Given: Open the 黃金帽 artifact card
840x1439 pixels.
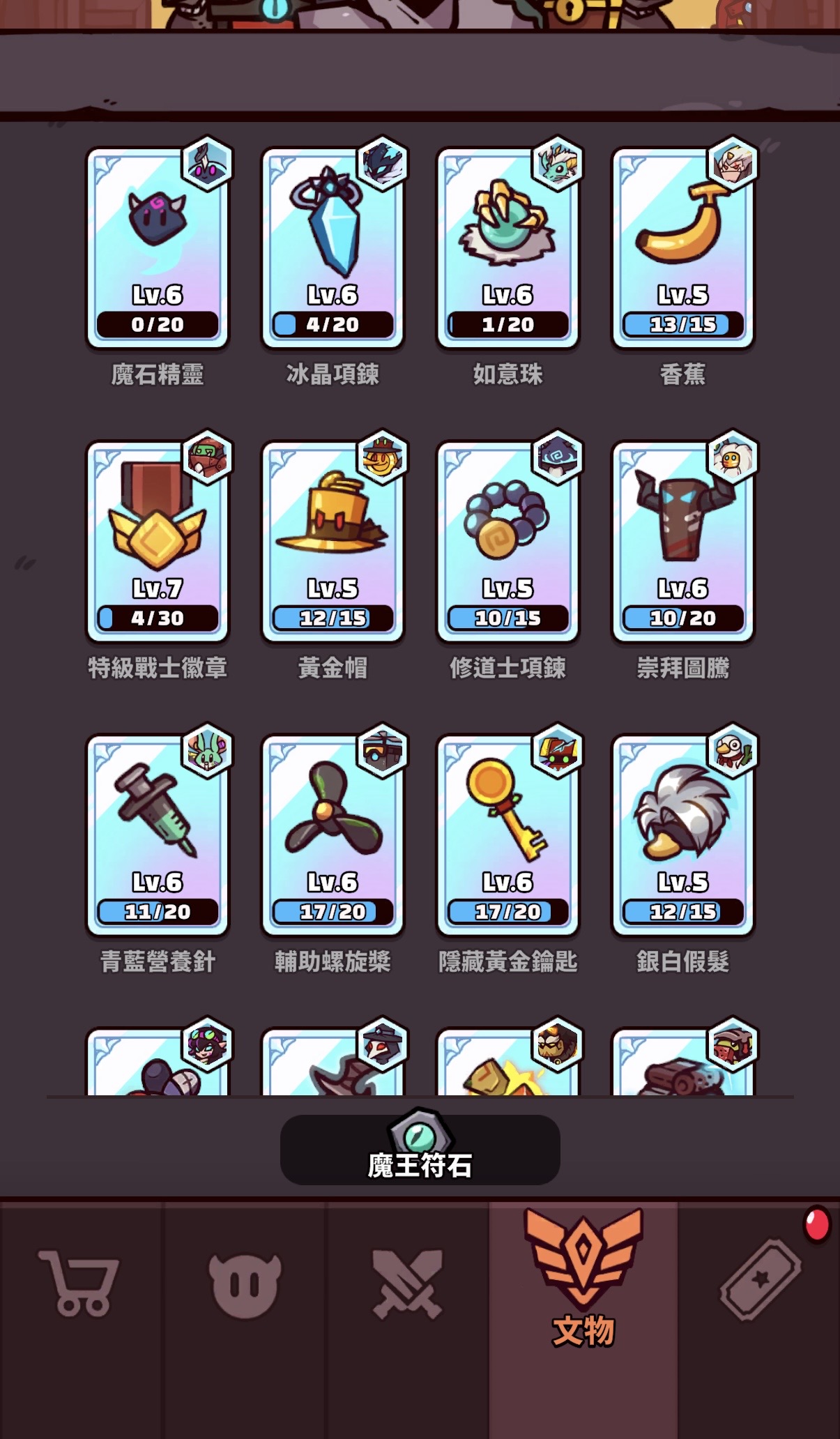Looking at the screenshot, I should point(333,541).
